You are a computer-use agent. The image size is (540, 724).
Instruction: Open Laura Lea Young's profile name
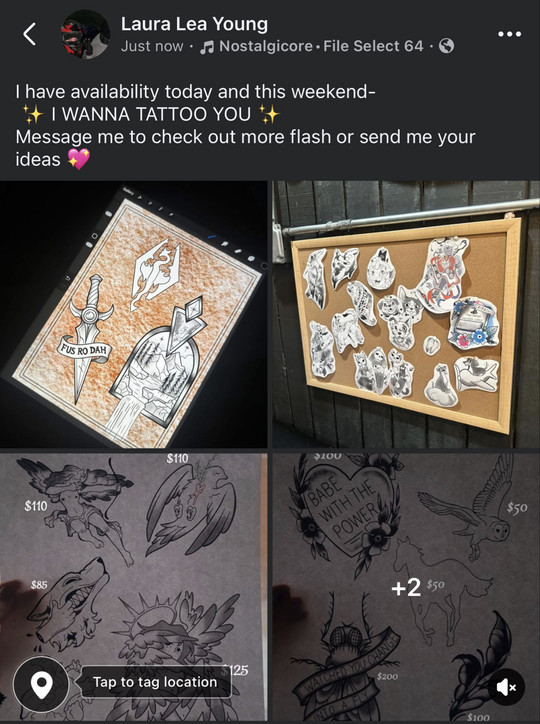tap(194, 24)
